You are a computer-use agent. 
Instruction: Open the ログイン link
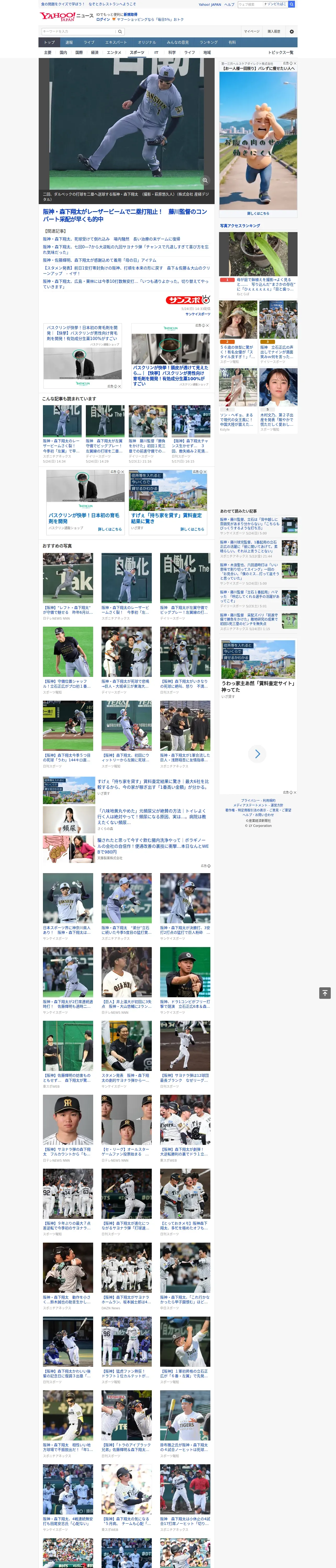[x=103, y=20]
